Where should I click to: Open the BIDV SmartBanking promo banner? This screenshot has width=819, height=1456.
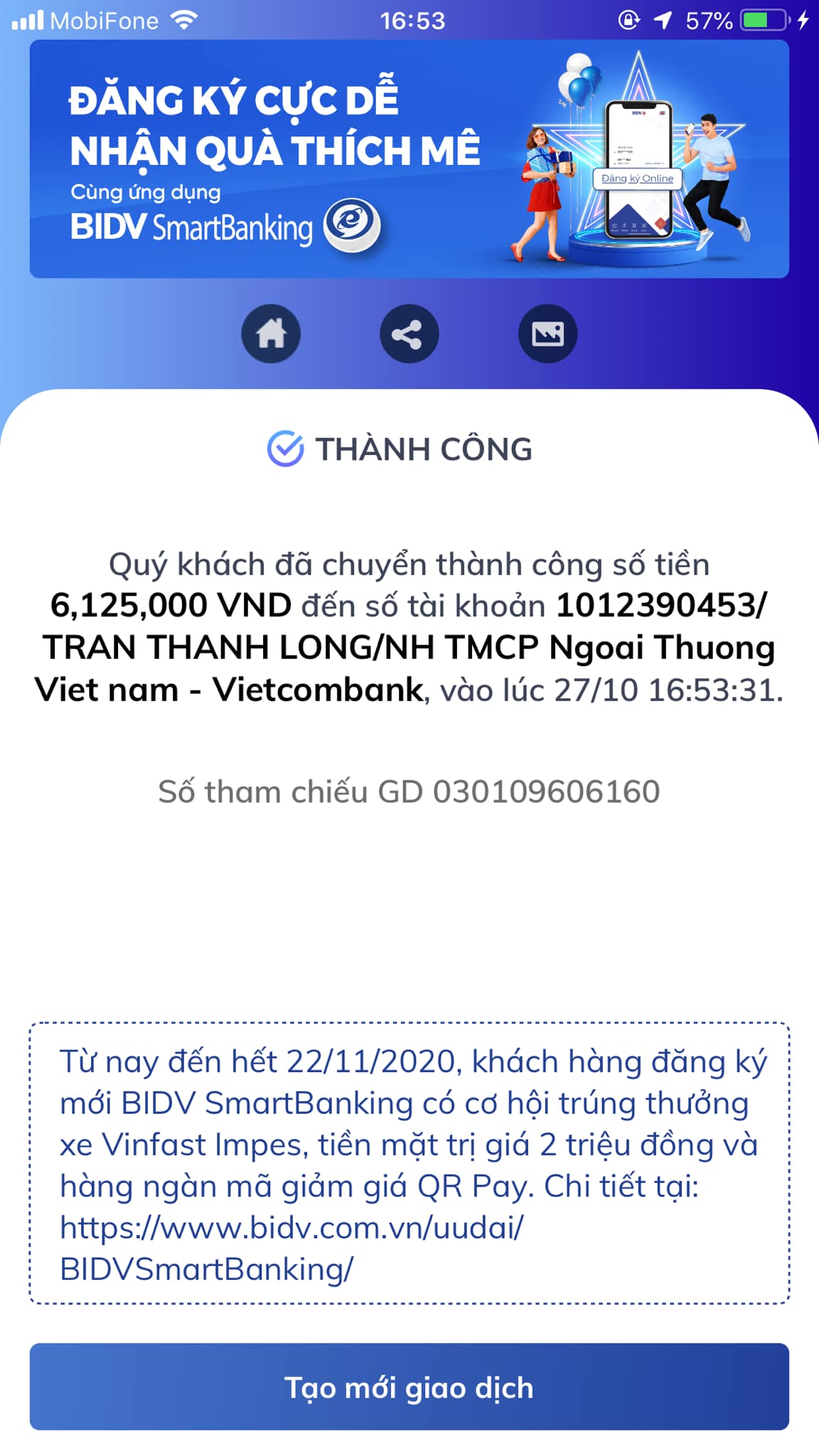[x=409, y=159]
